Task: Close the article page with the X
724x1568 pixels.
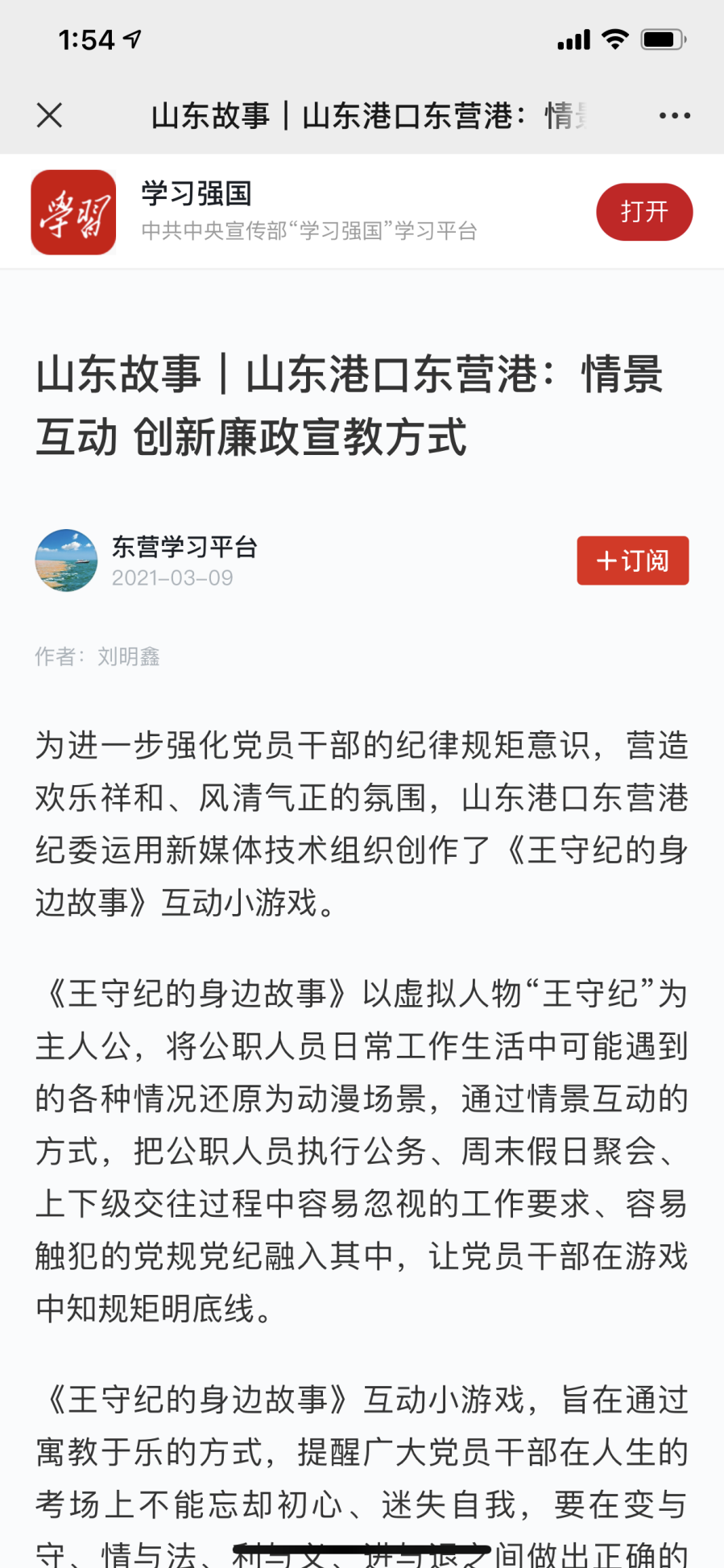Action: click(49, 116)
